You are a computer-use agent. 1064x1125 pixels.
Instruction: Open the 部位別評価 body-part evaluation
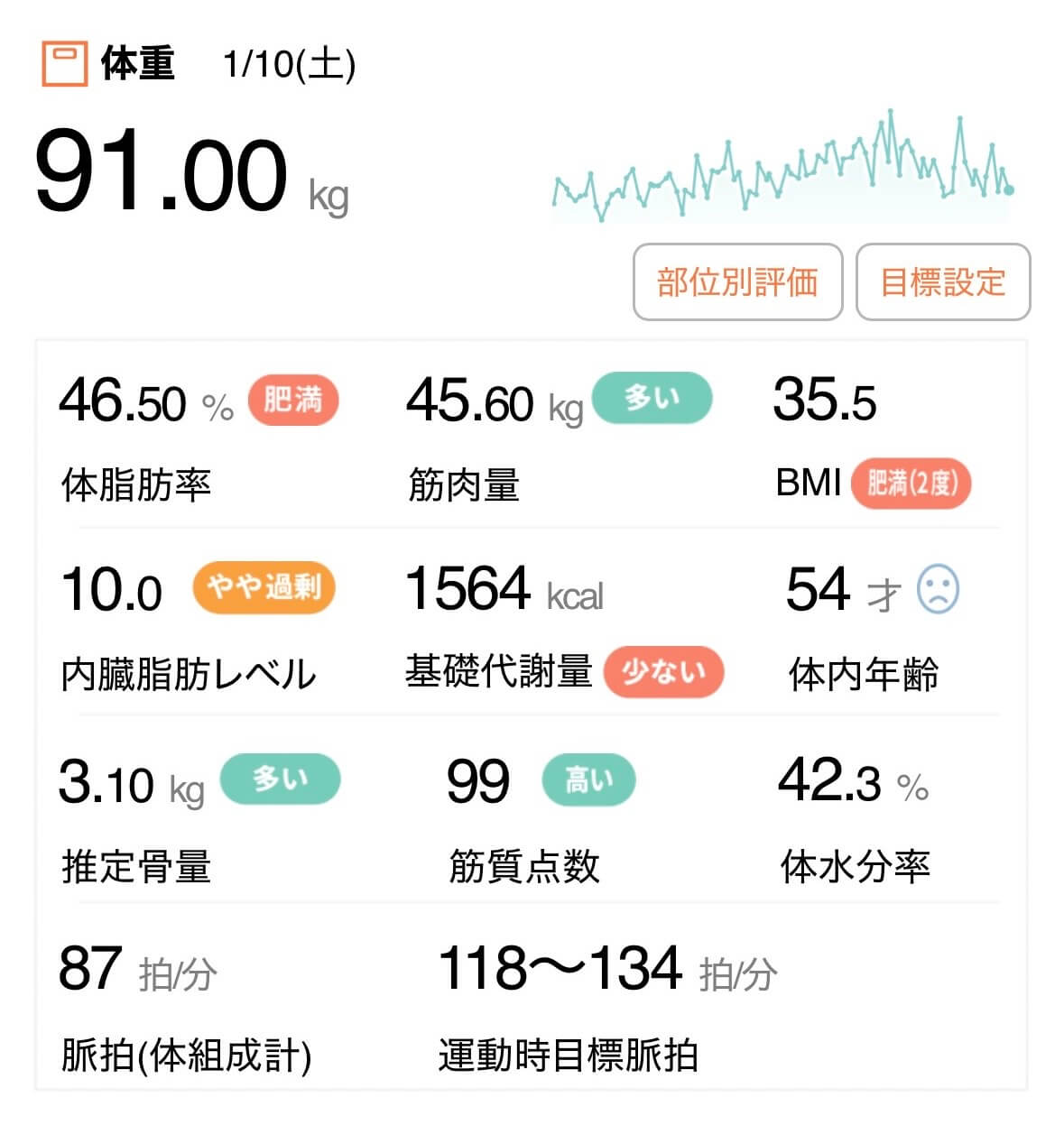(737, 281)
